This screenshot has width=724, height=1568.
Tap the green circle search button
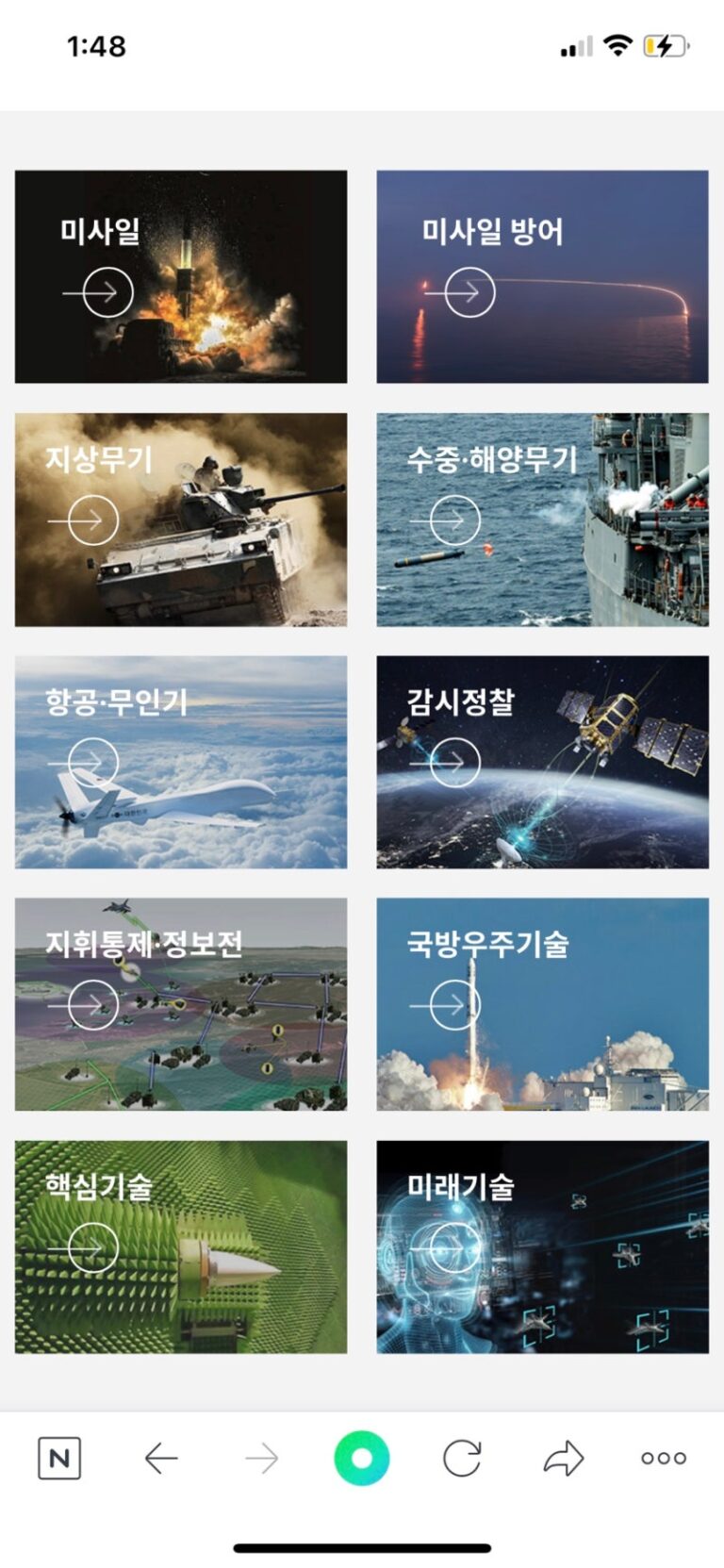[x=362, y=1458]
